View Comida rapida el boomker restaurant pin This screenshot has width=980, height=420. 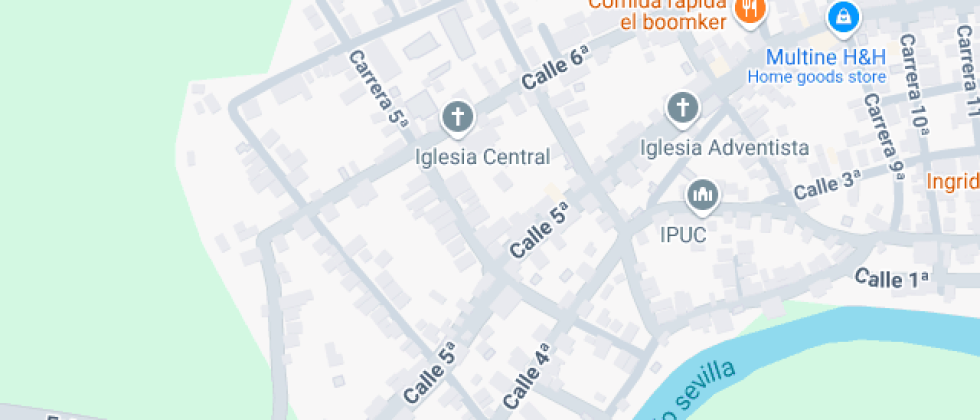coord(750,12)
